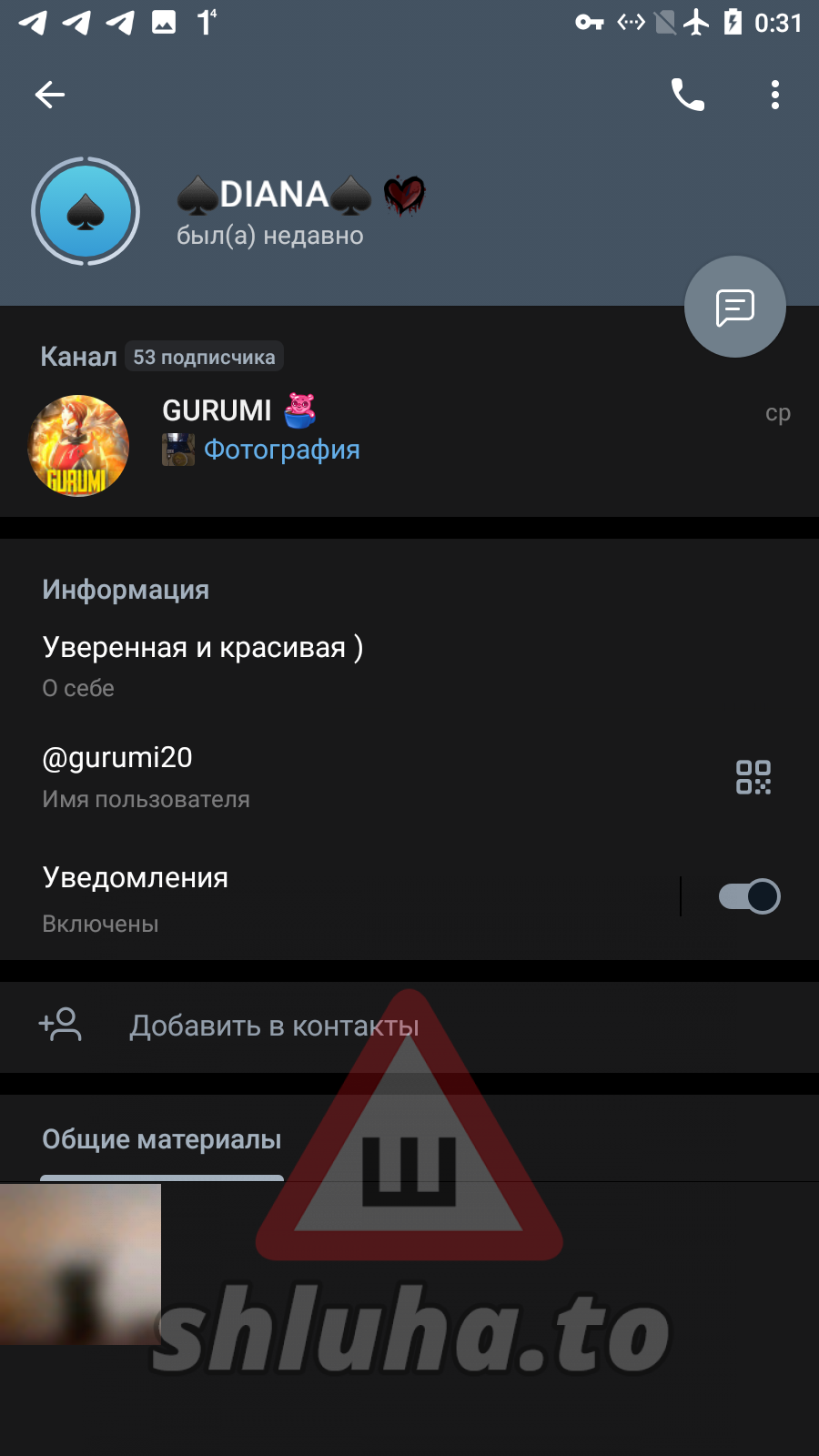Image resolution: width=819 pixels, height=1456 pixels.
Task: Start a voice call with DIANA
Action: (688, 95)
